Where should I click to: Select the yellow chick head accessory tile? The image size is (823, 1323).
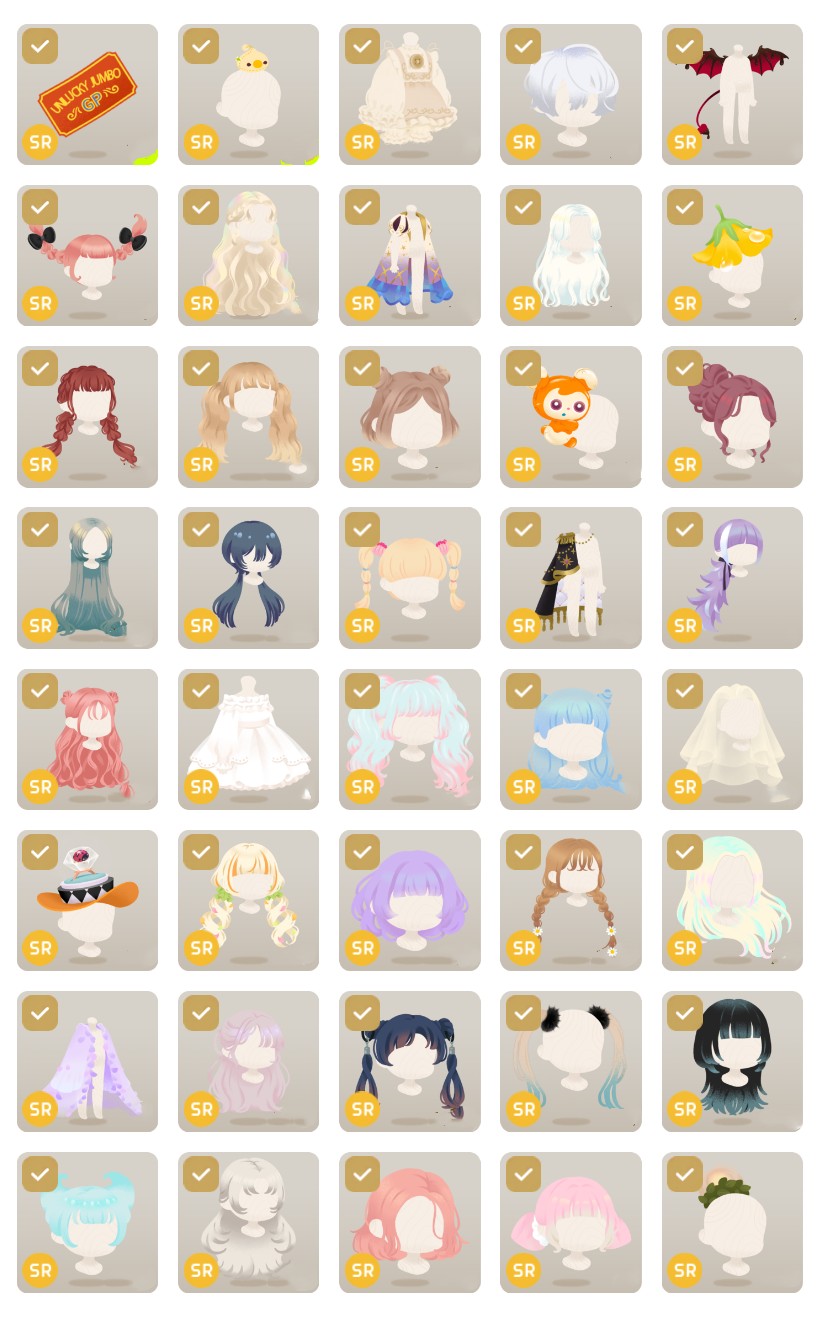click(x=248, y=95)
